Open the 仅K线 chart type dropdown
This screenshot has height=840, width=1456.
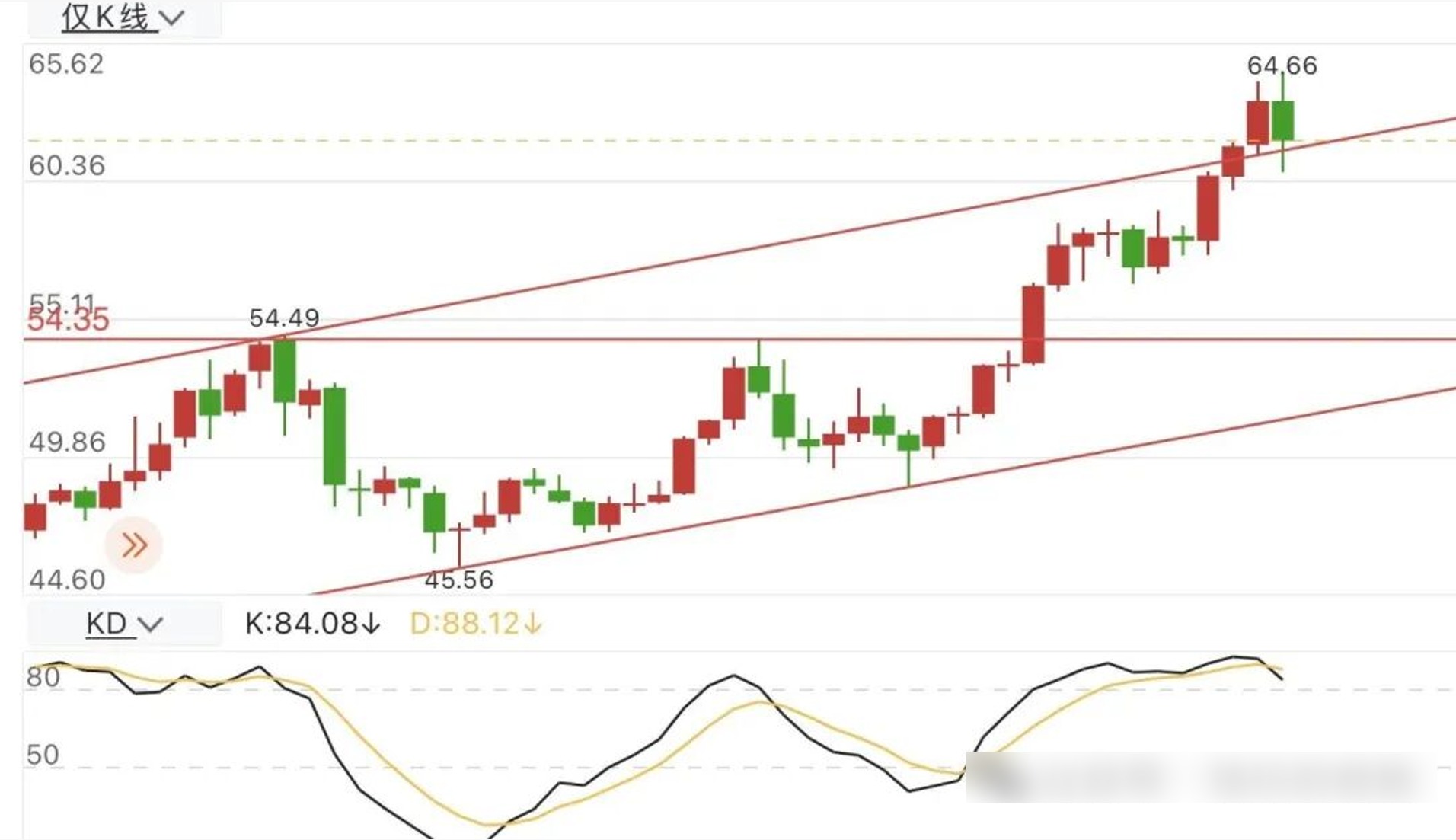click(123, 18)
